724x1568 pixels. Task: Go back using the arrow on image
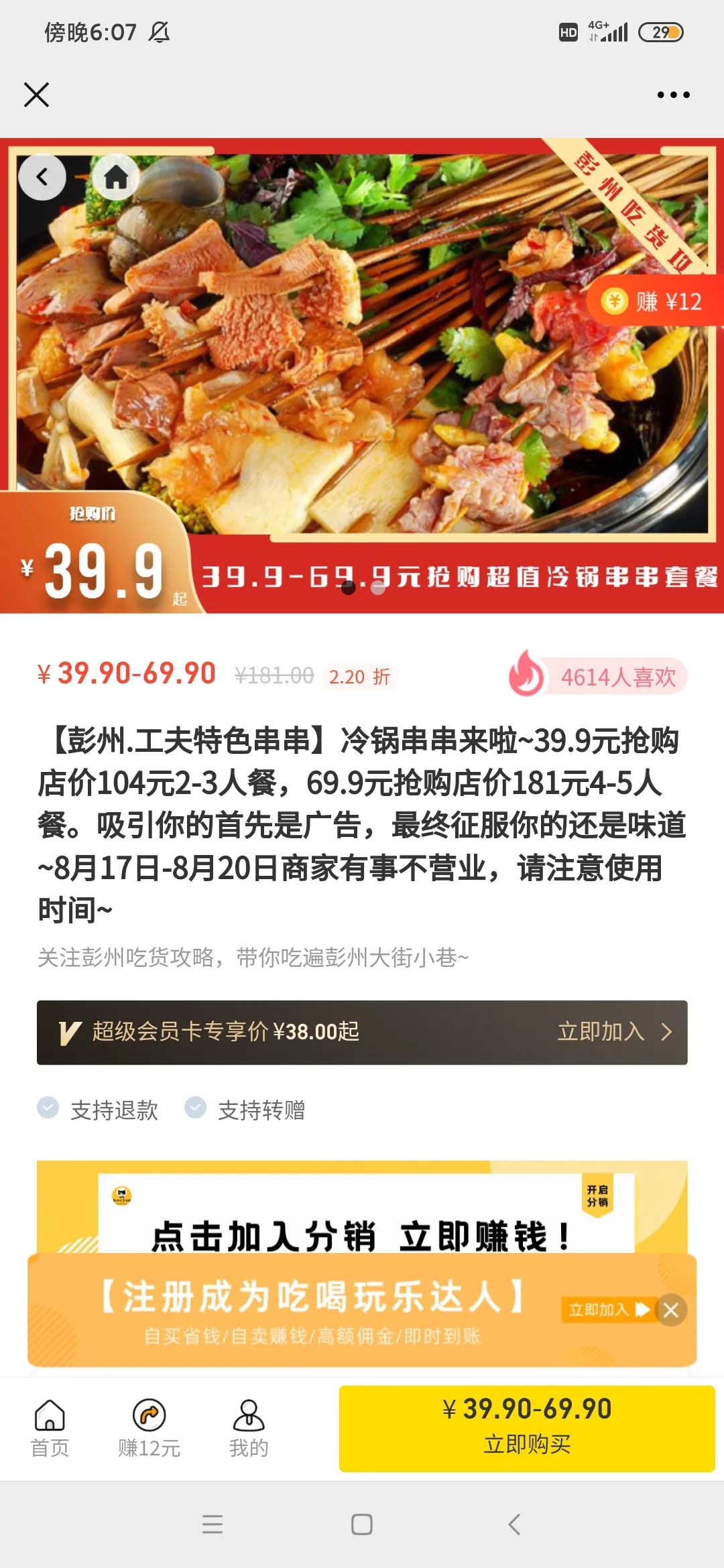tap(42, 178)
